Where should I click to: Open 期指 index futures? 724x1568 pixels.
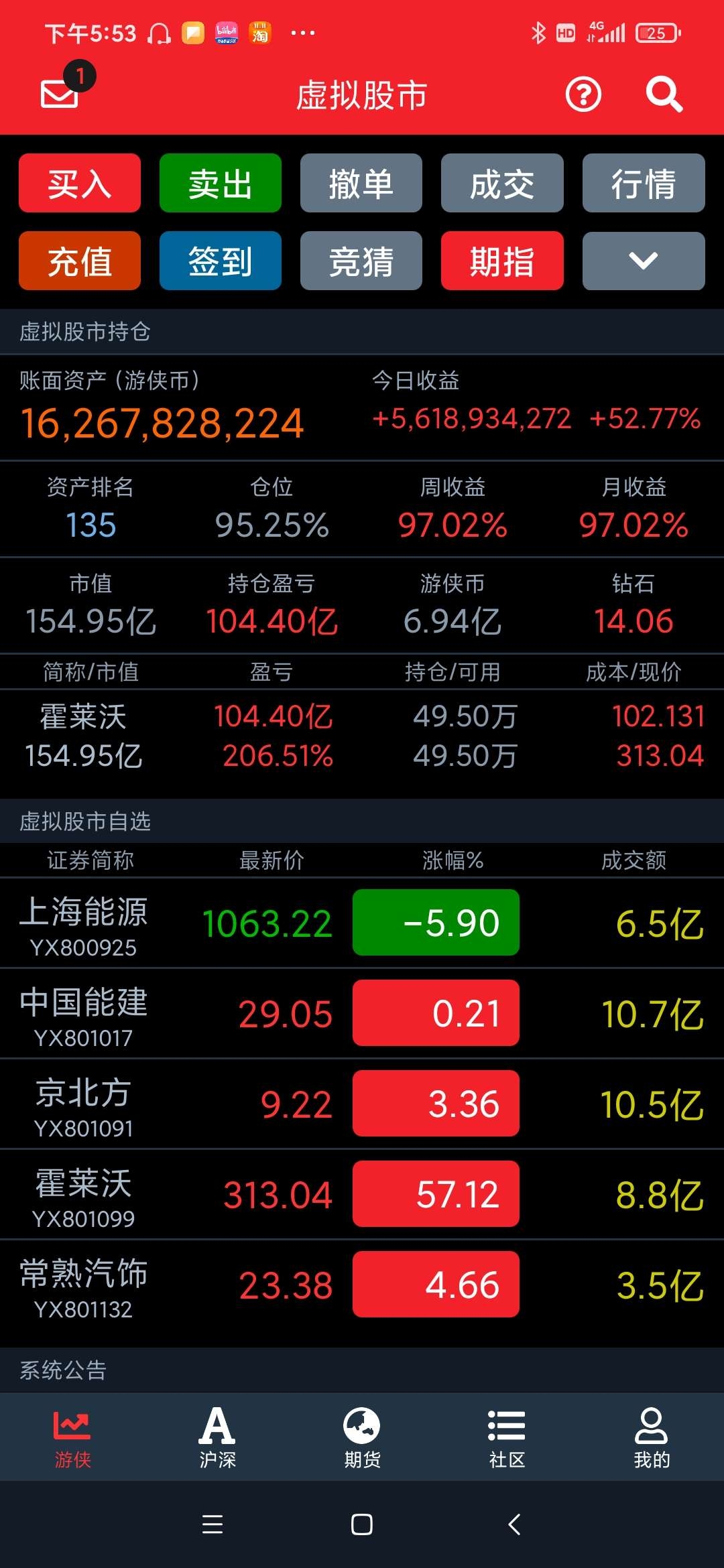tap(502, 261)
